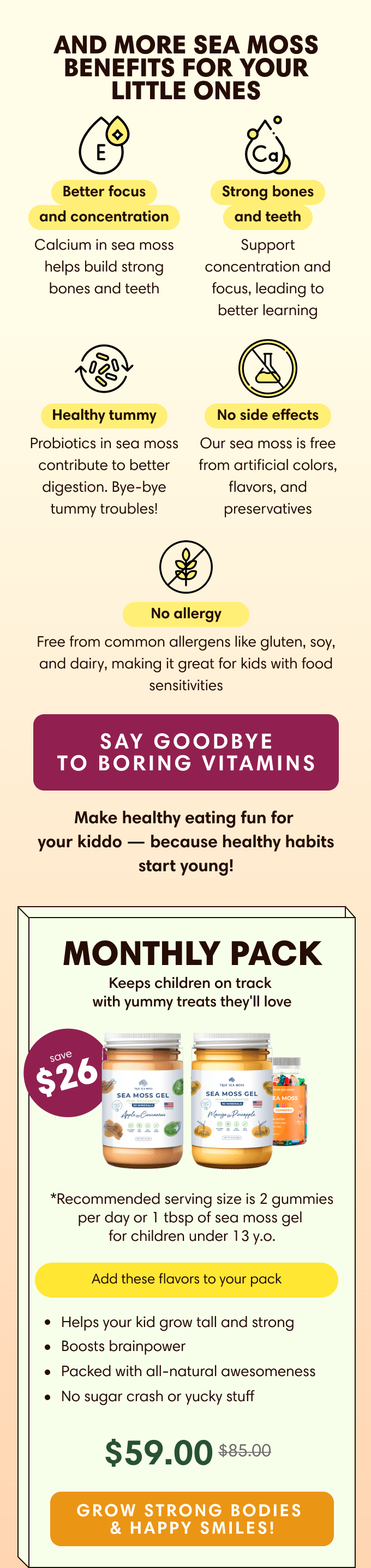This screenshot has width=371, height=1568.
Task: Tap Say Goodbye to Boring Vitamins button
Action: pyautogui.click(x=186, y=752)
